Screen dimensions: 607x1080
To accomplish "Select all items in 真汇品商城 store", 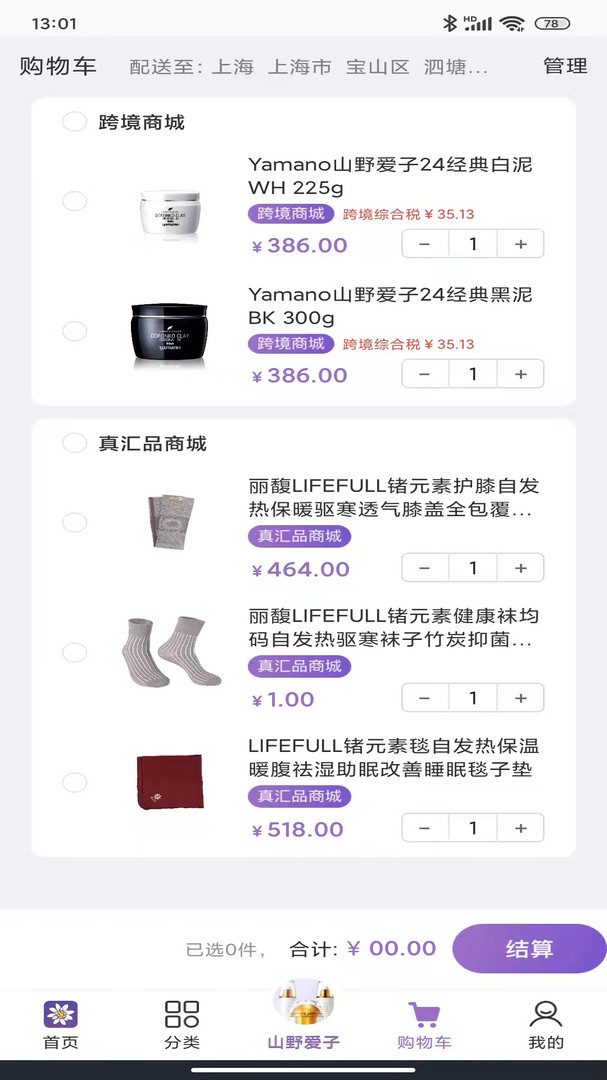I will click(x=75, y=443).
